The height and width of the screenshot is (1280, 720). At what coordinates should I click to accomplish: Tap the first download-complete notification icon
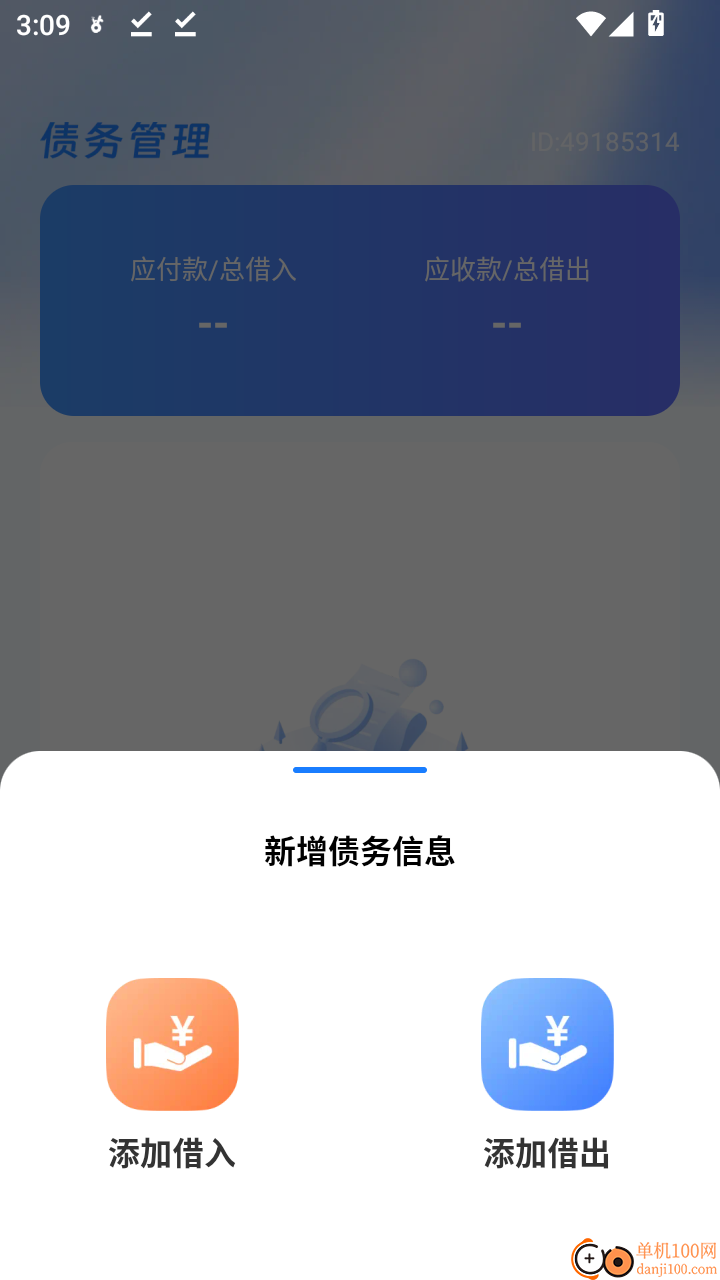coord(141,25)
